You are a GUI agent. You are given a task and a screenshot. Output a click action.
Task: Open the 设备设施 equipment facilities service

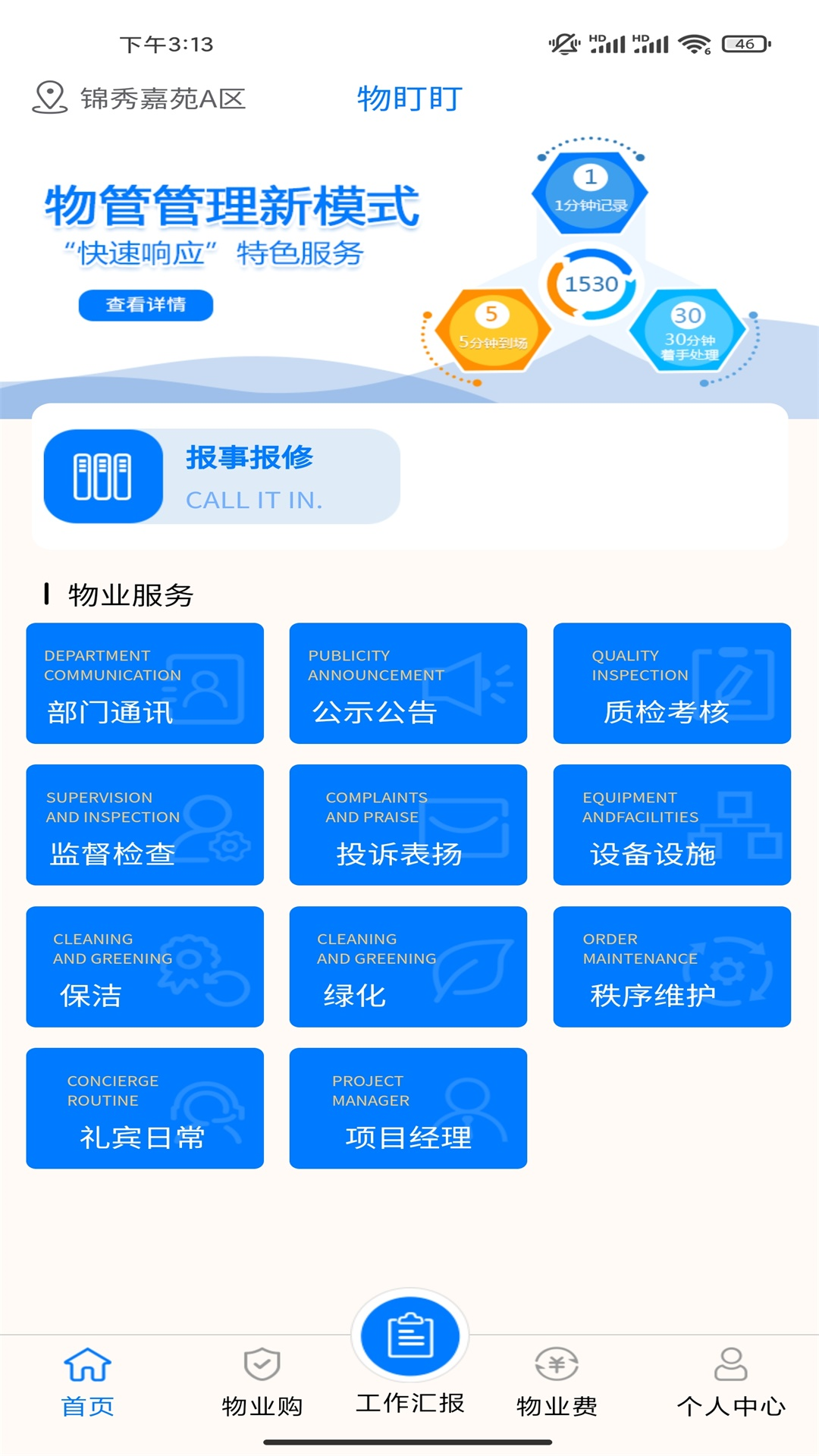671,824
